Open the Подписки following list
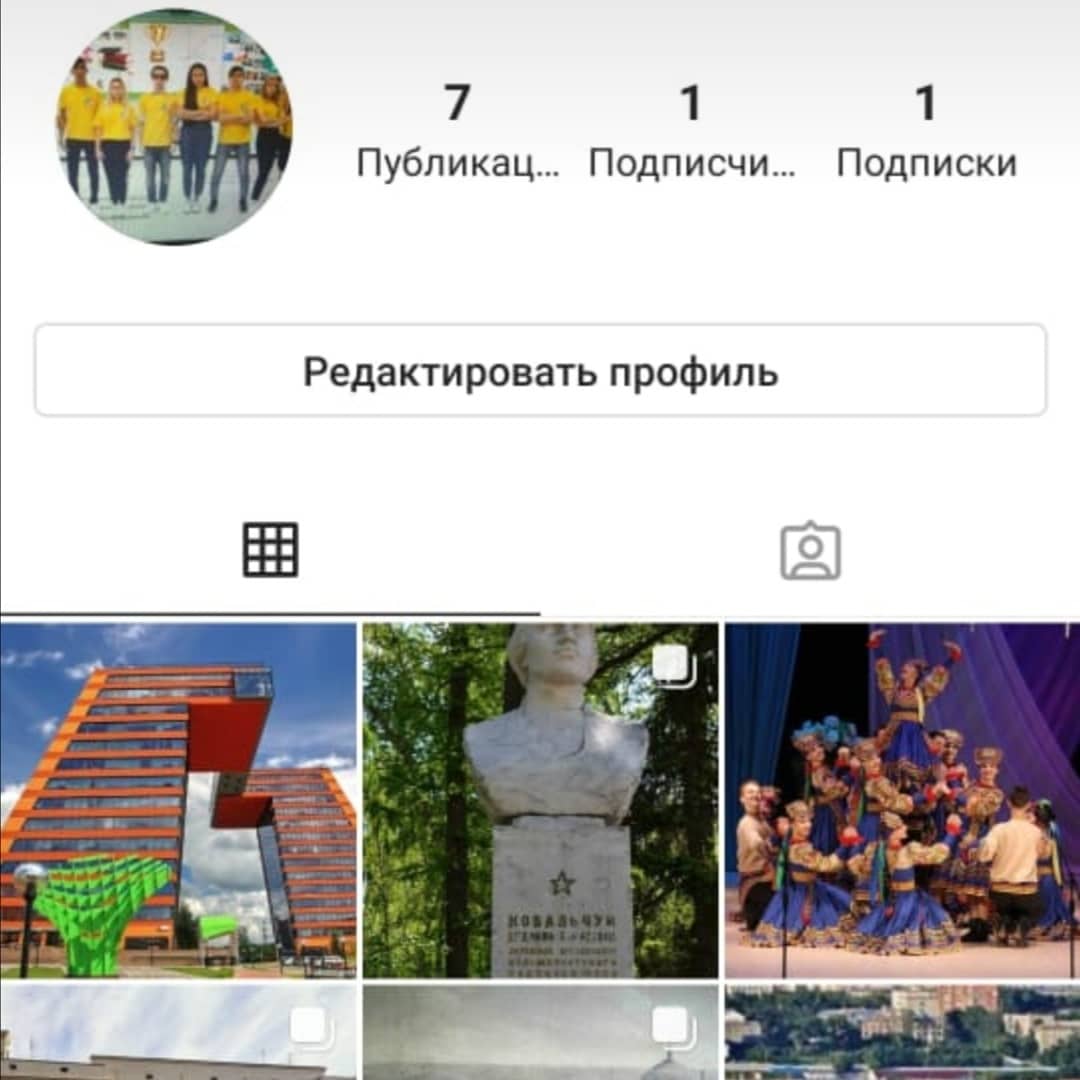The image size is (1080, 1080). point(926,133)
